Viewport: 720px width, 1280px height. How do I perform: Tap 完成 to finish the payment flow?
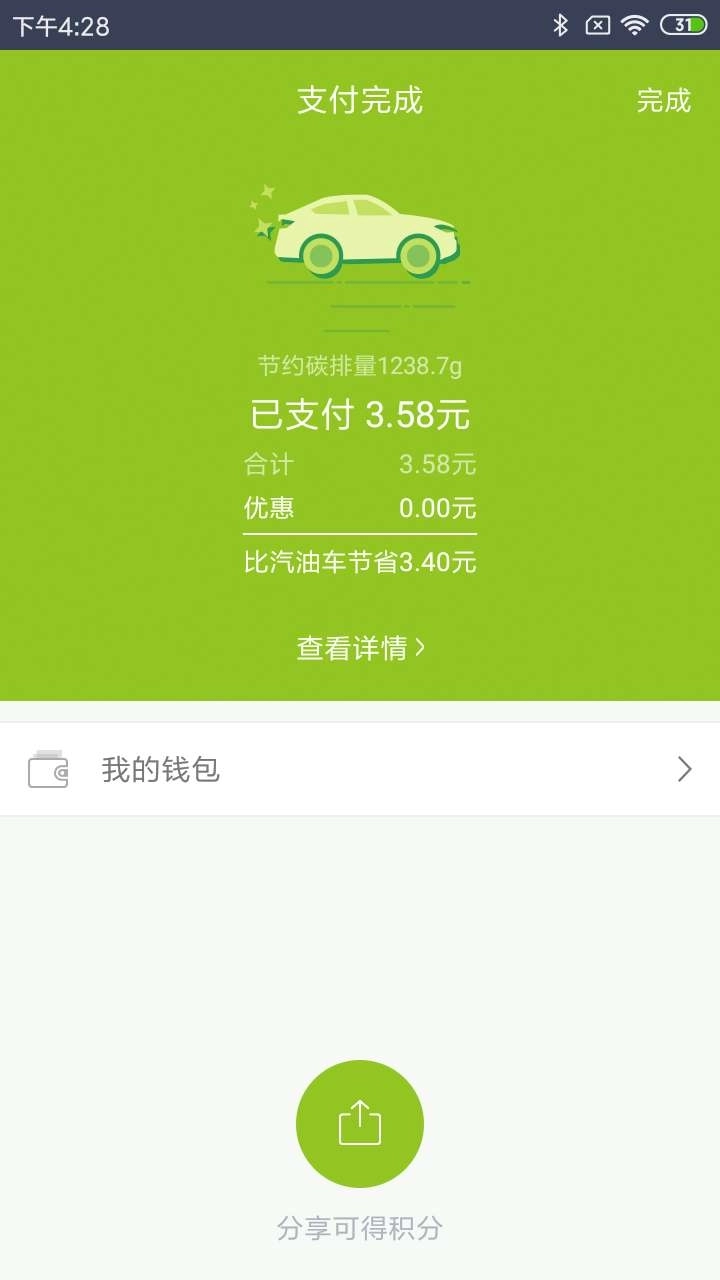[662, 100]
